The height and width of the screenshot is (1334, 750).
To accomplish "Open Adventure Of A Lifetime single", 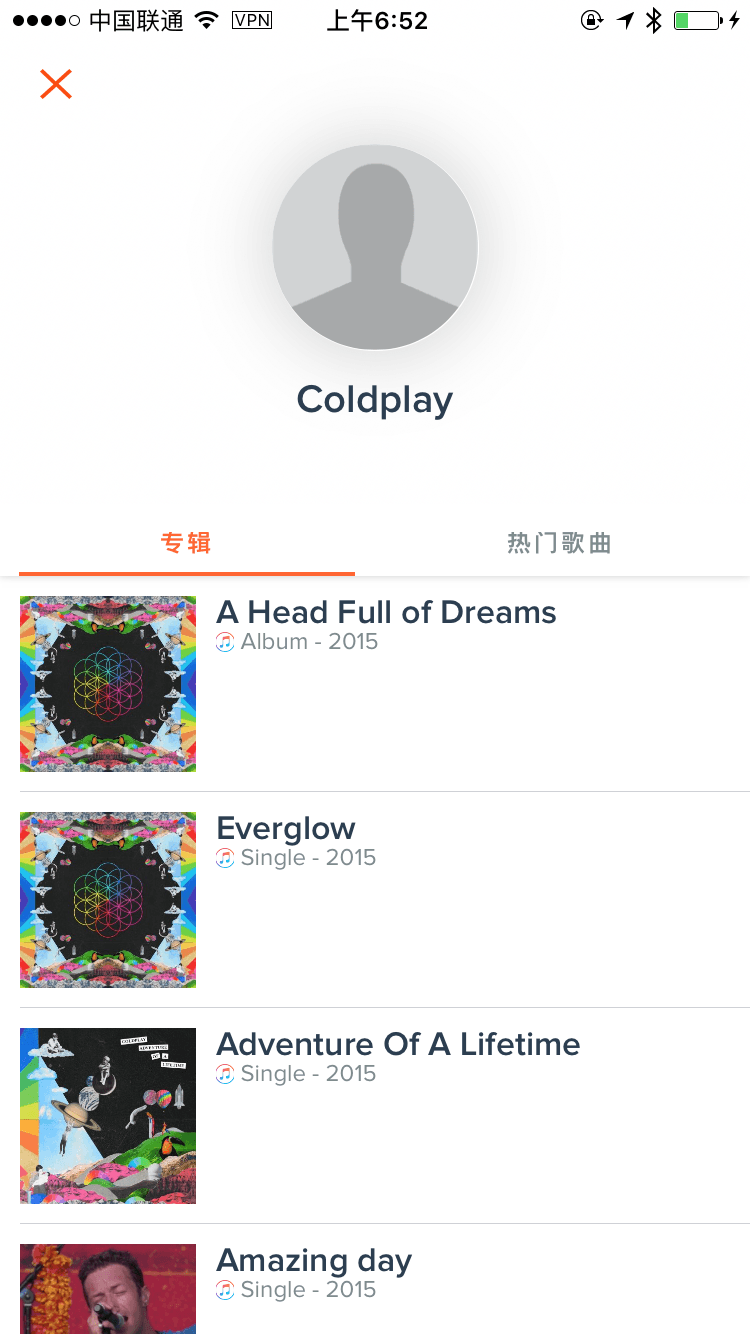I will click(x=397, y=1114).
